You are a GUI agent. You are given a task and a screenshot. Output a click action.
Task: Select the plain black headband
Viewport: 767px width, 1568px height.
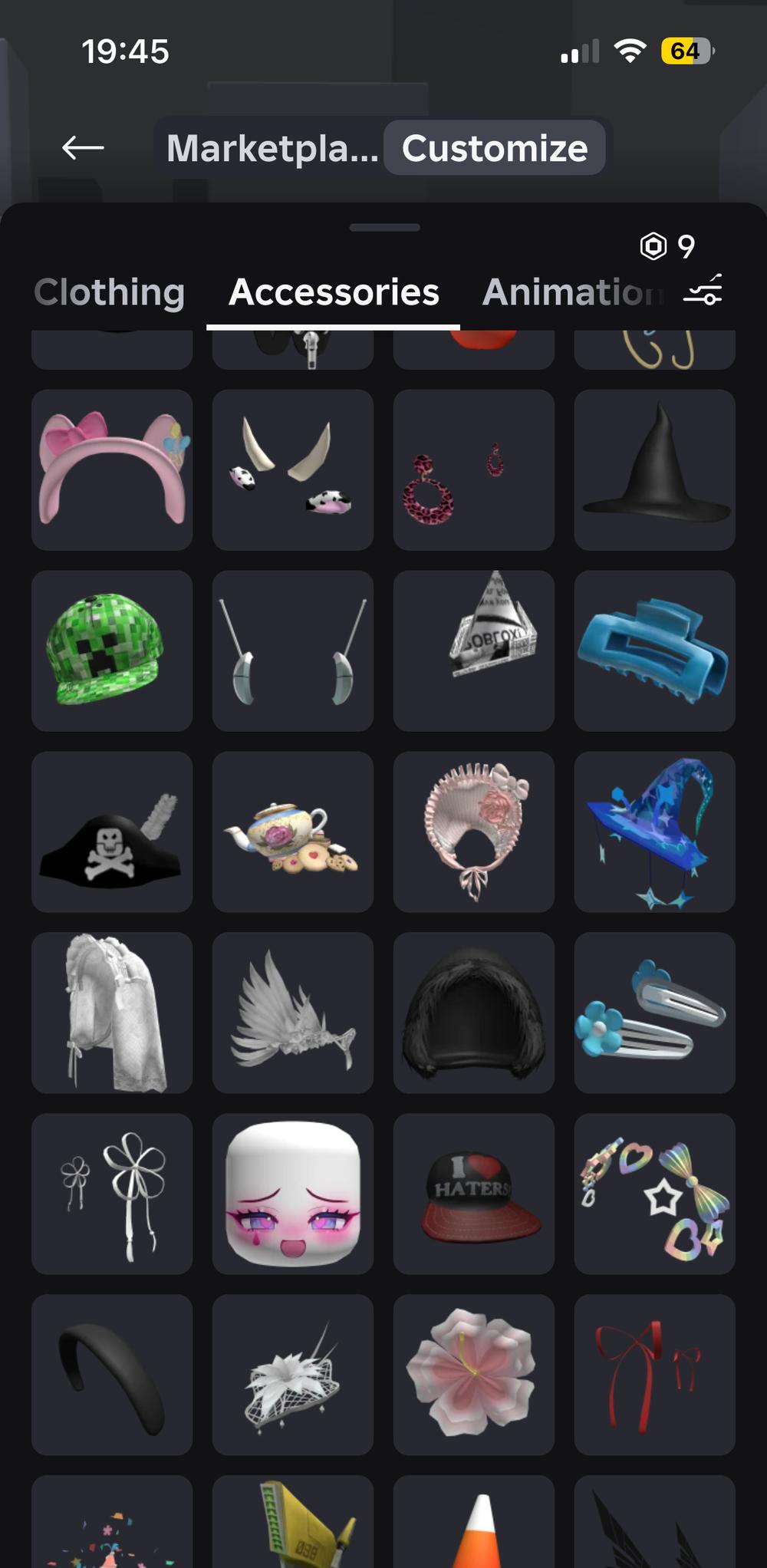pyautogui.click(x=112, y=1375)
